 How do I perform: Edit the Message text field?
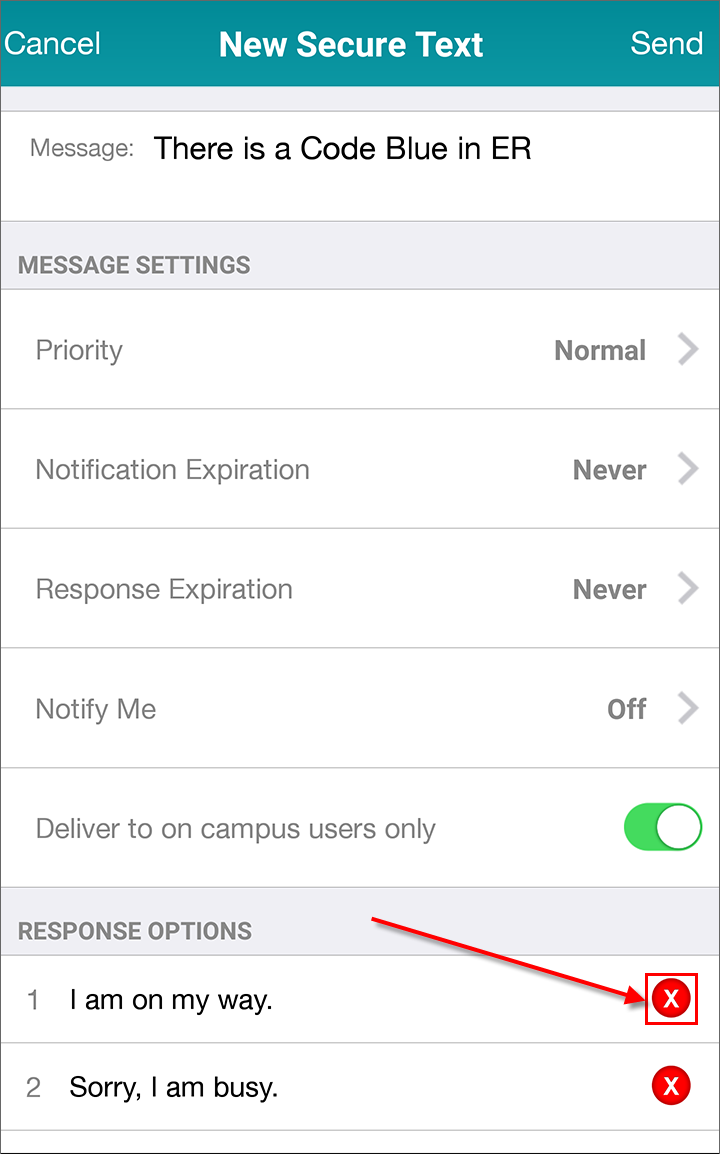click(x=360, y=166)
